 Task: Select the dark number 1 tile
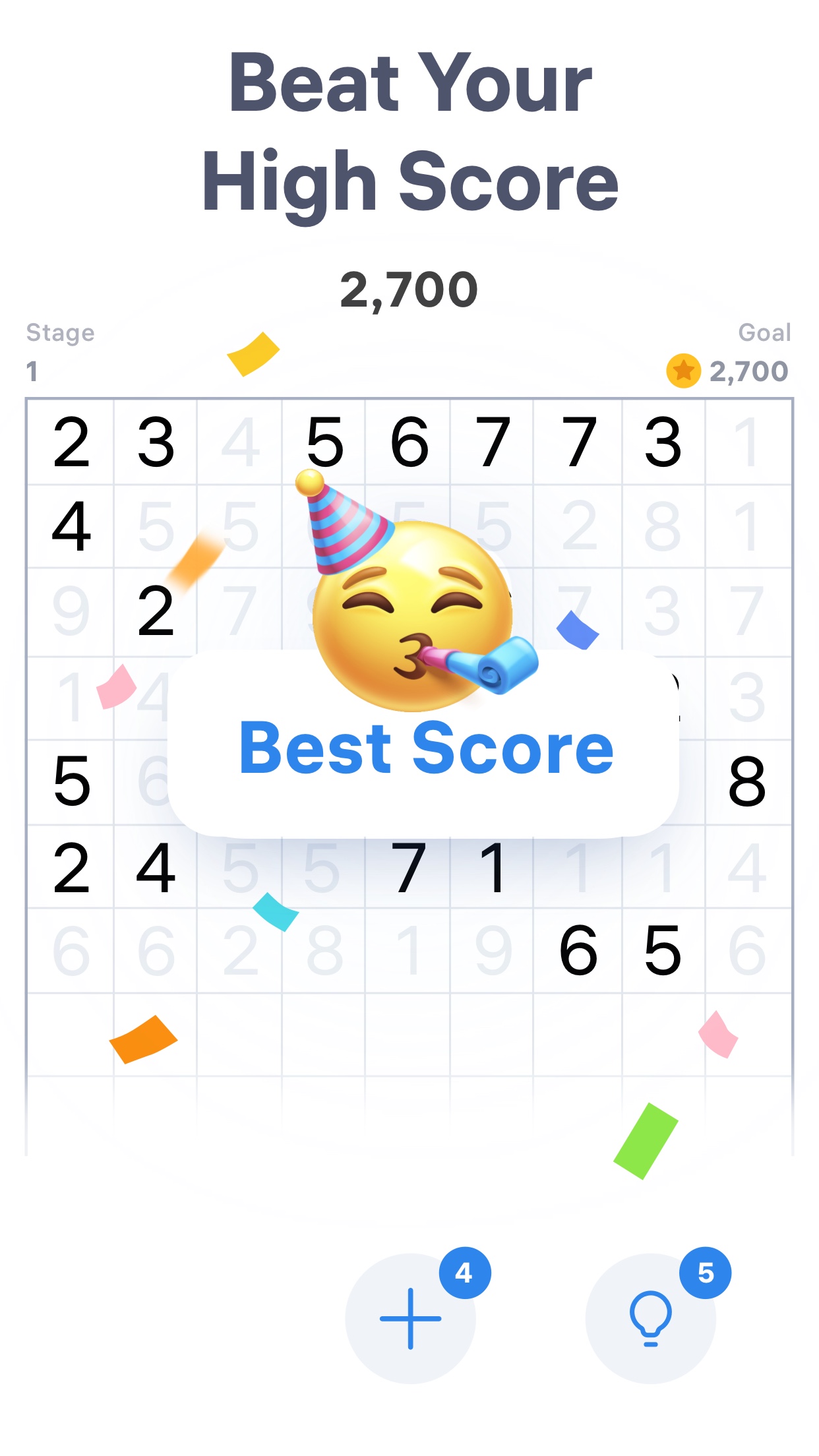point(493,868)
